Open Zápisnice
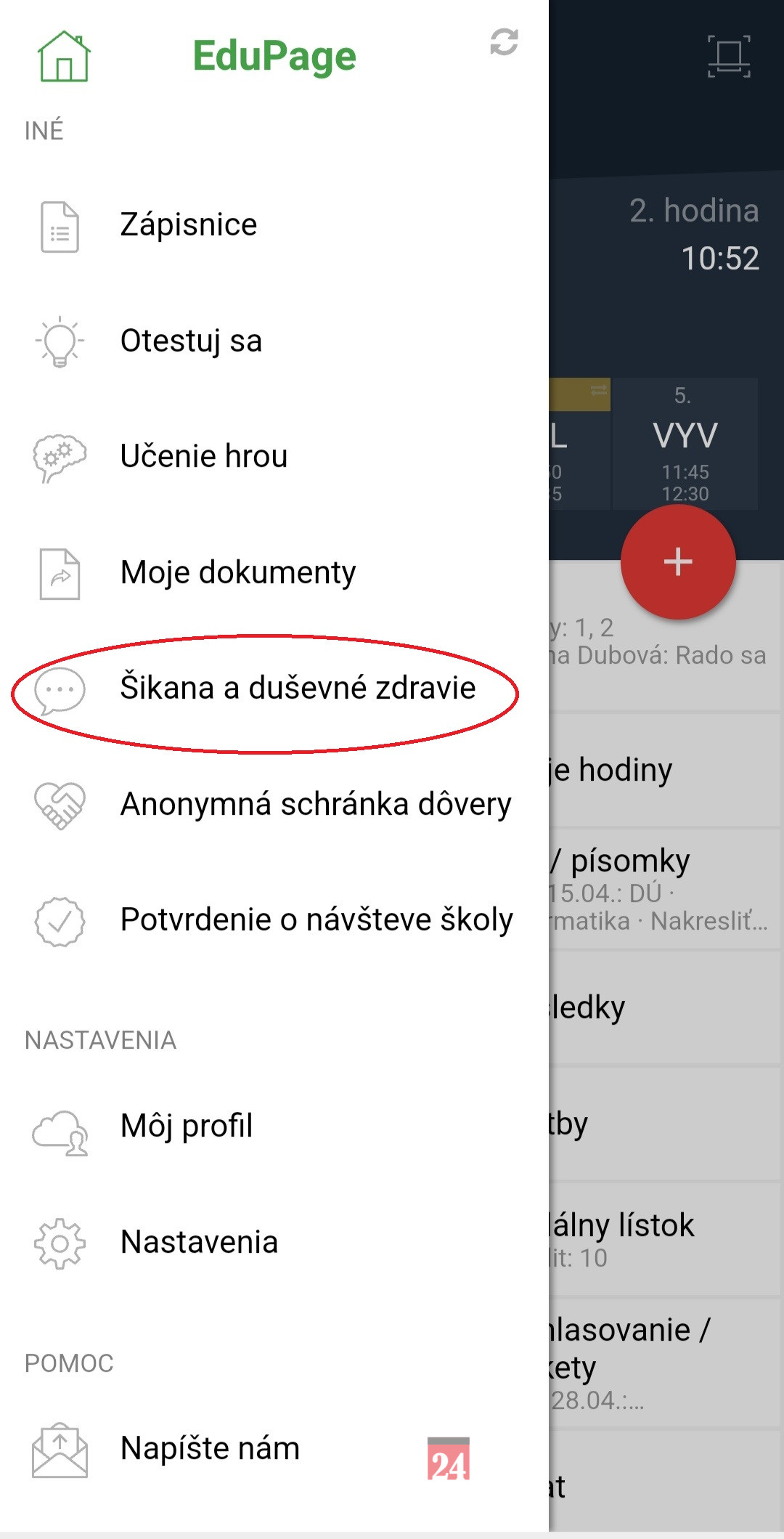This screenshot has height=1539, width=784. [x=274, y=225]
